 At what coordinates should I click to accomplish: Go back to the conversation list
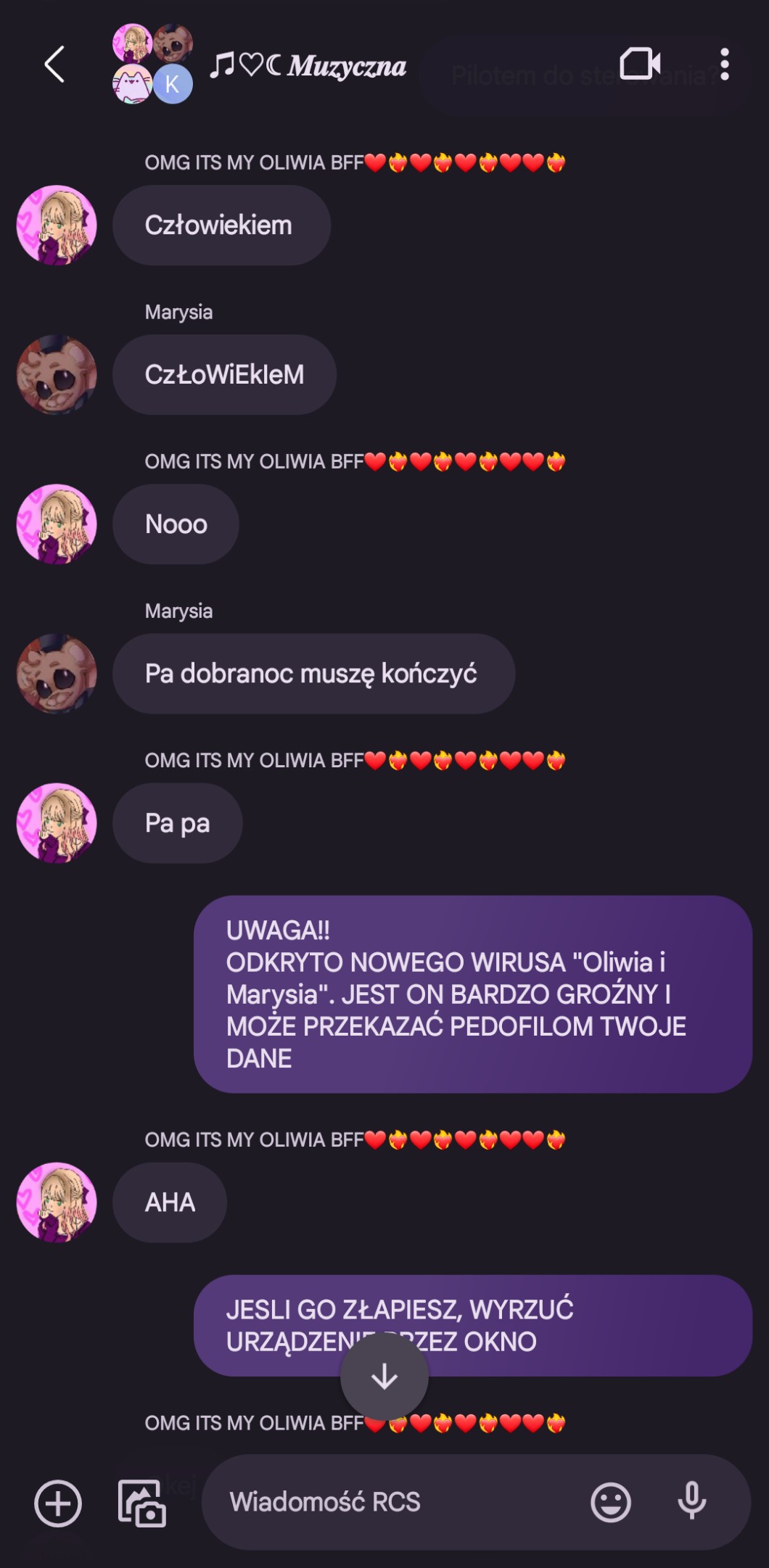(54, 64)
